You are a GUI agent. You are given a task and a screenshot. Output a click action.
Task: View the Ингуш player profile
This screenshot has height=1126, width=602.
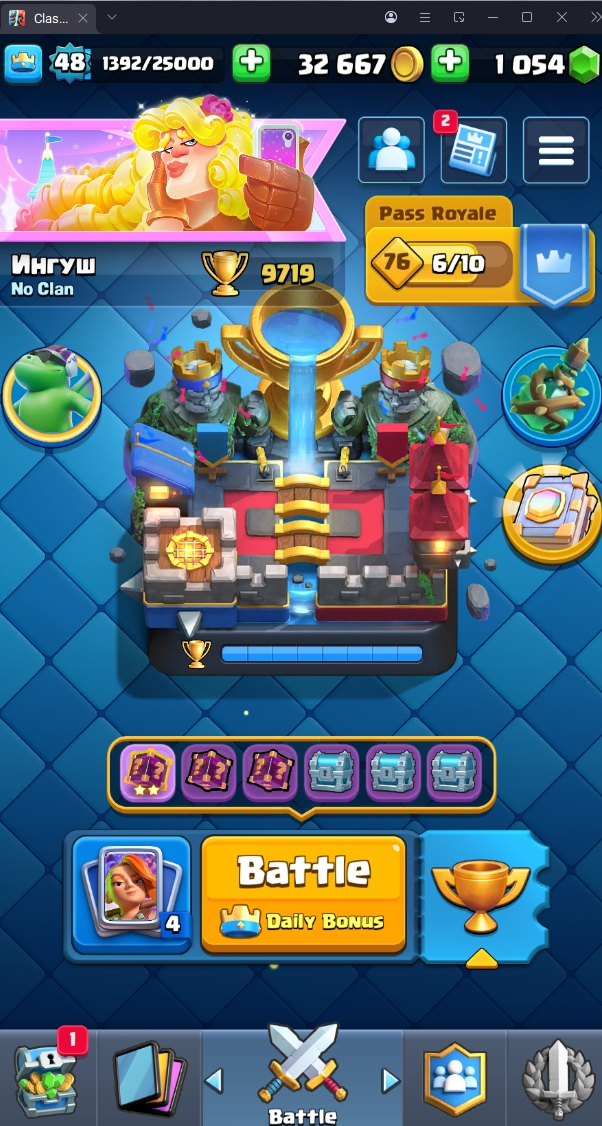(55, 266)
